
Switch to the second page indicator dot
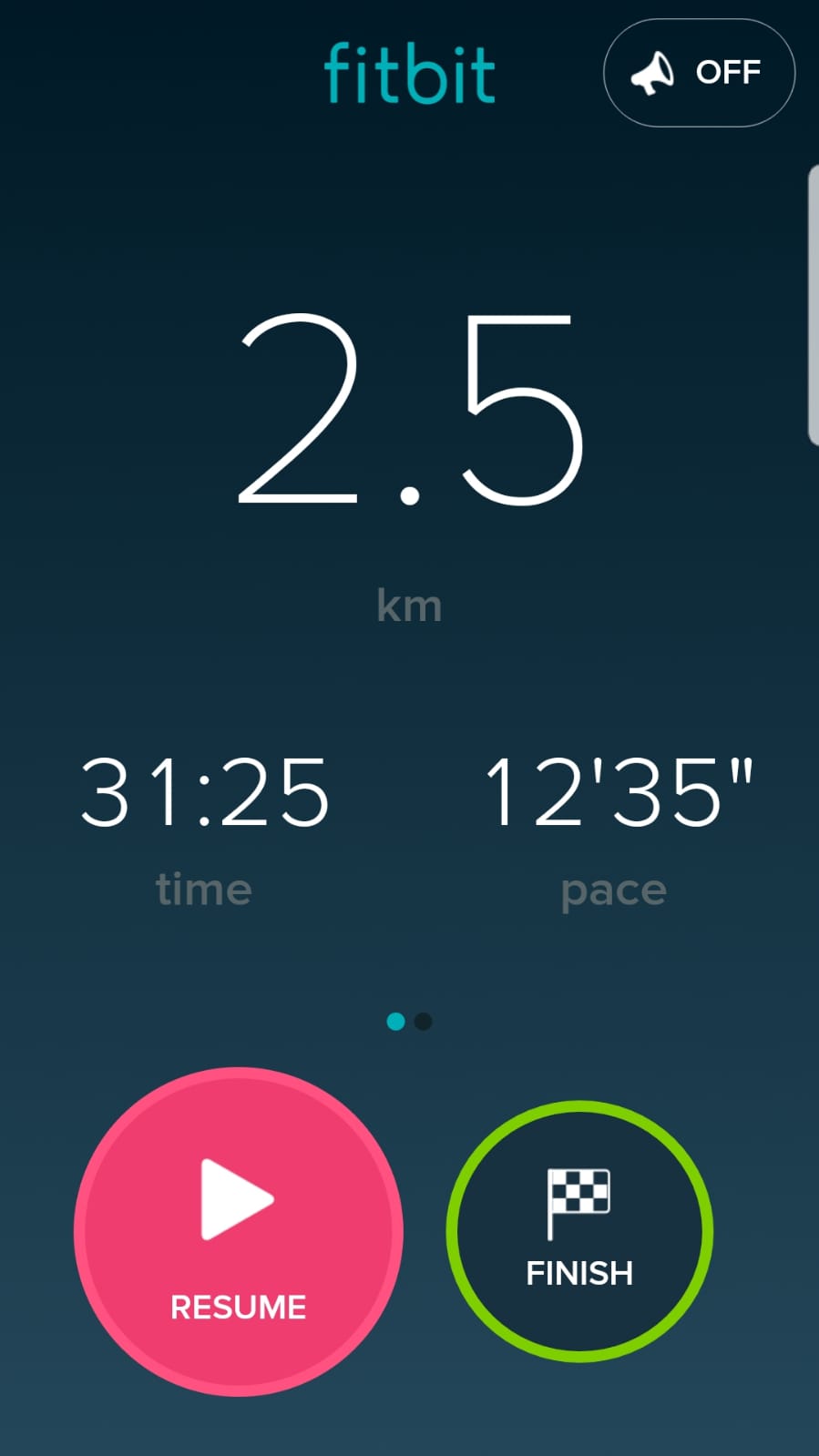point(423,1022)
